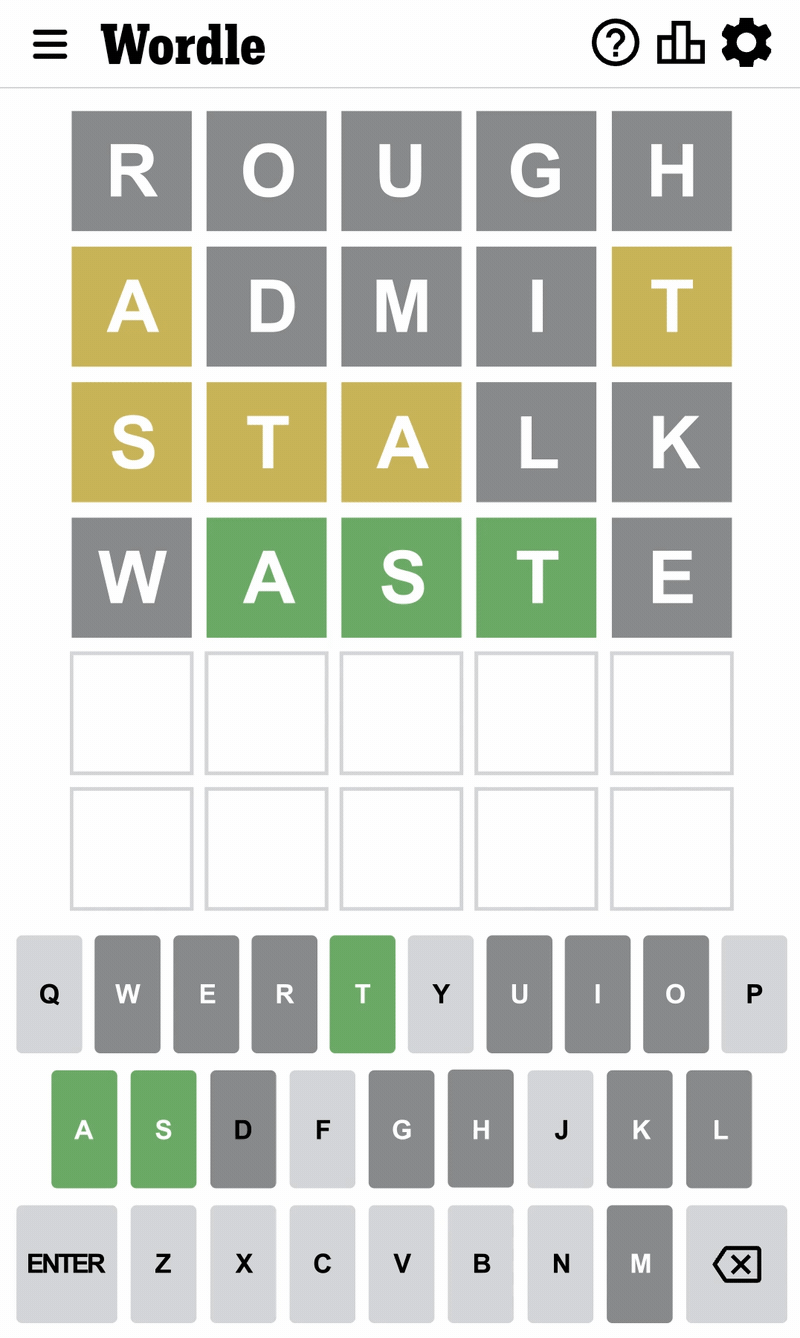This screenshot has width=800, height=1338.
Task: Enter the letter J
Action: pos(560,1129)
